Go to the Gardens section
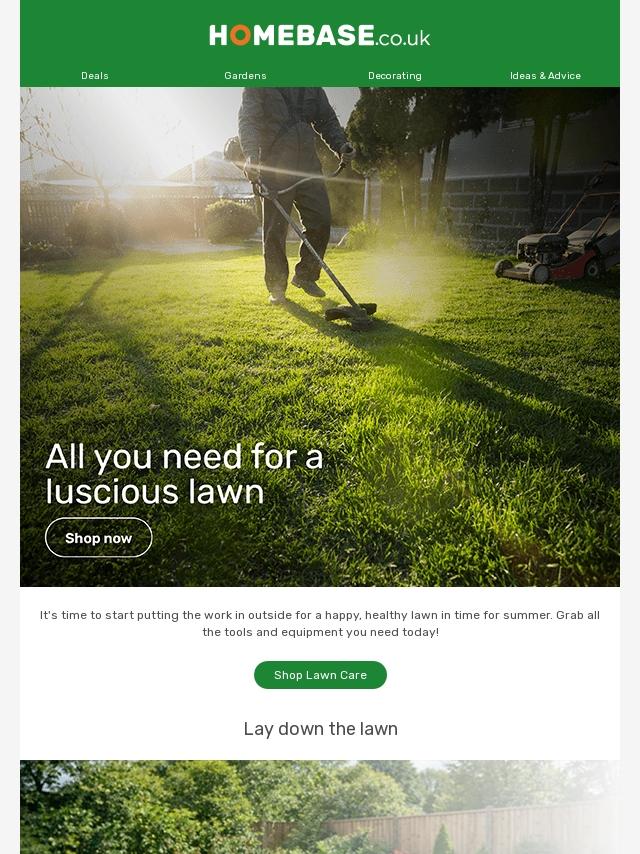 245,76
